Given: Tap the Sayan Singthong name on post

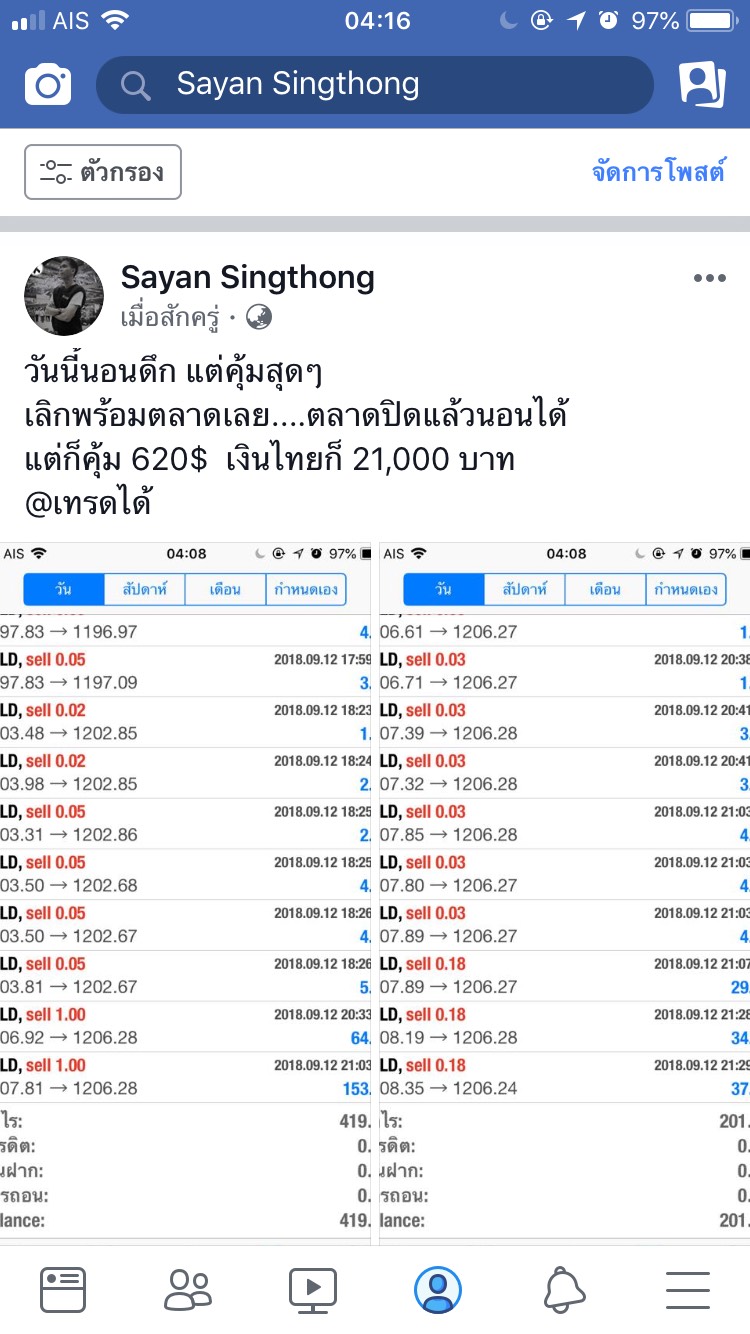Looking at the screenshot, I should (248, 277).
